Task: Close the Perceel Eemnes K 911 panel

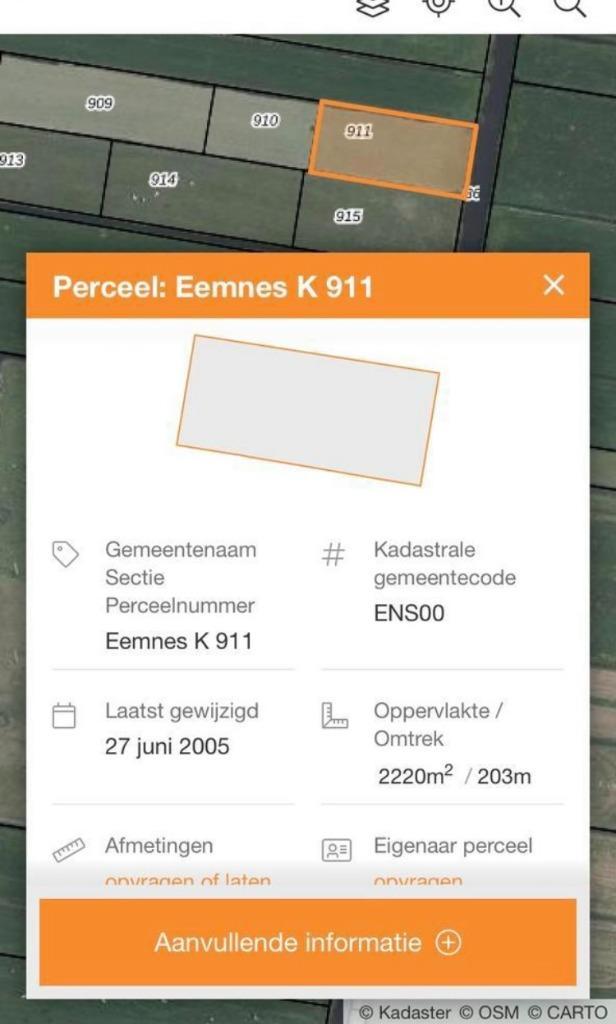Action: click(x=553, y=285)
